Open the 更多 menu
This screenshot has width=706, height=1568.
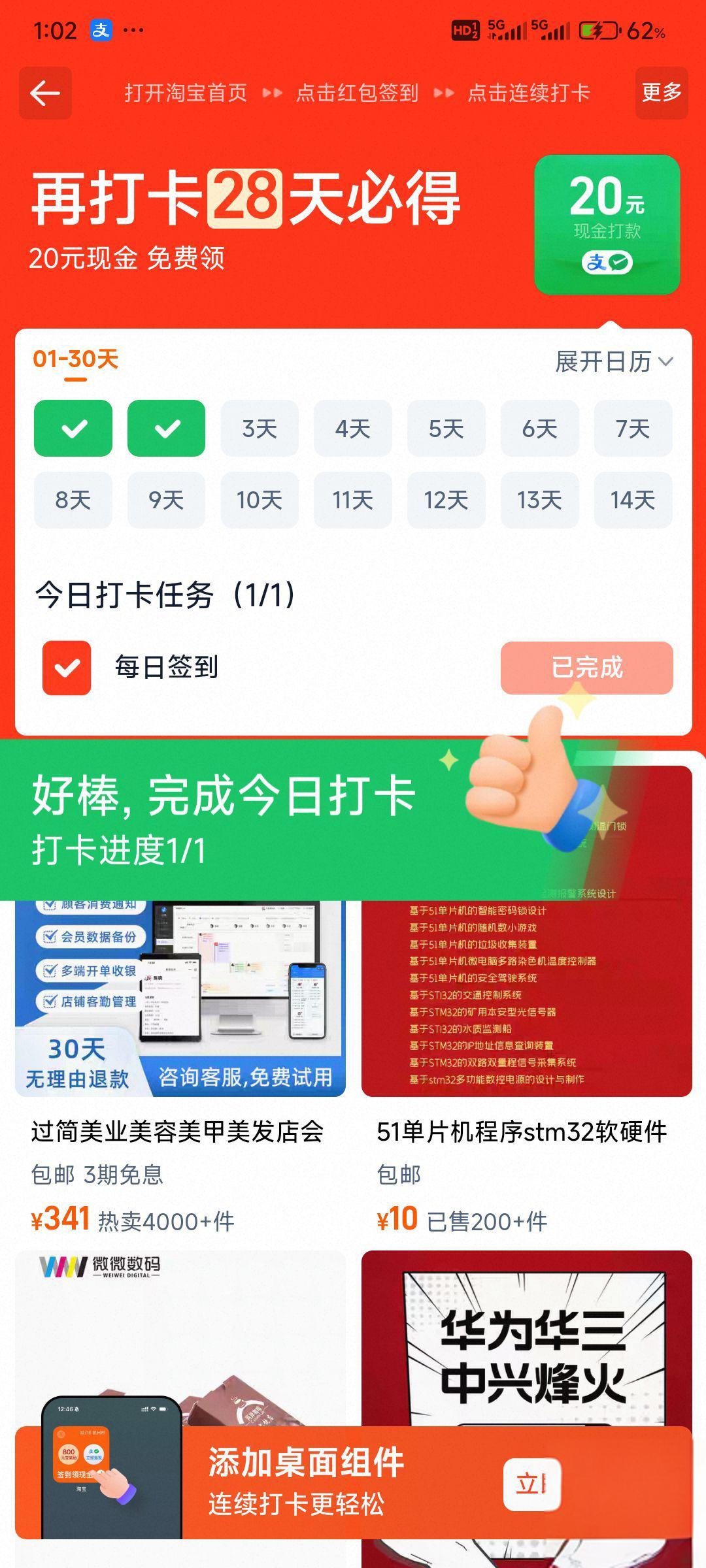tap(661, 93)
